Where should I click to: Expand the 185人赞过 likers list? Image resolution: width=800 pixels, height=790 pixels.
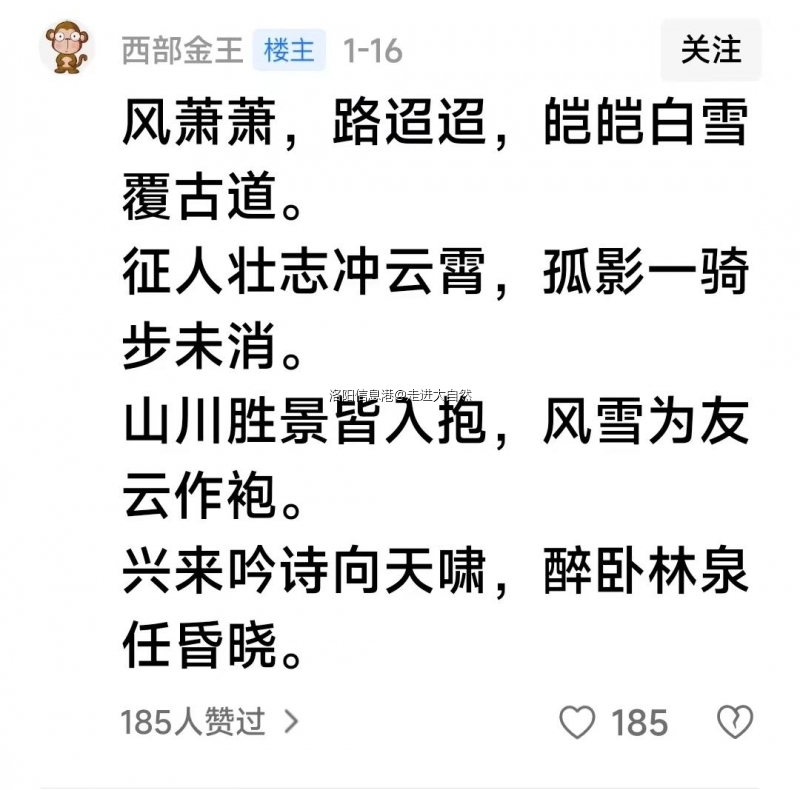click(x=208, y=721)
